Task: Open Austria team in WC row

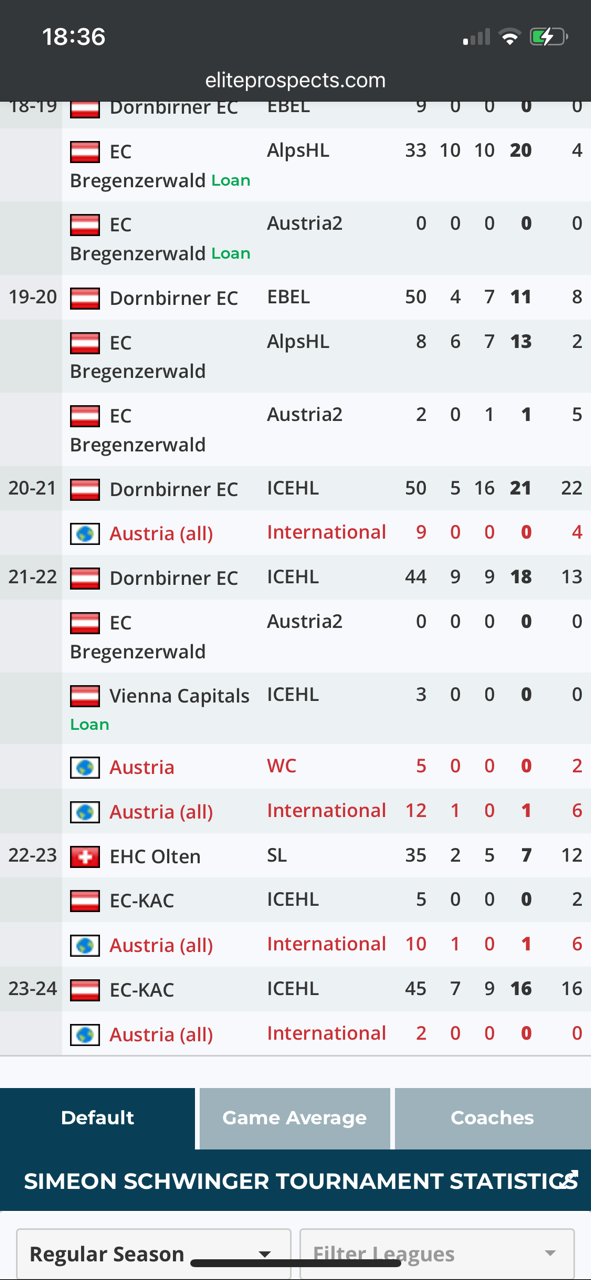Action: click(142, 767)
